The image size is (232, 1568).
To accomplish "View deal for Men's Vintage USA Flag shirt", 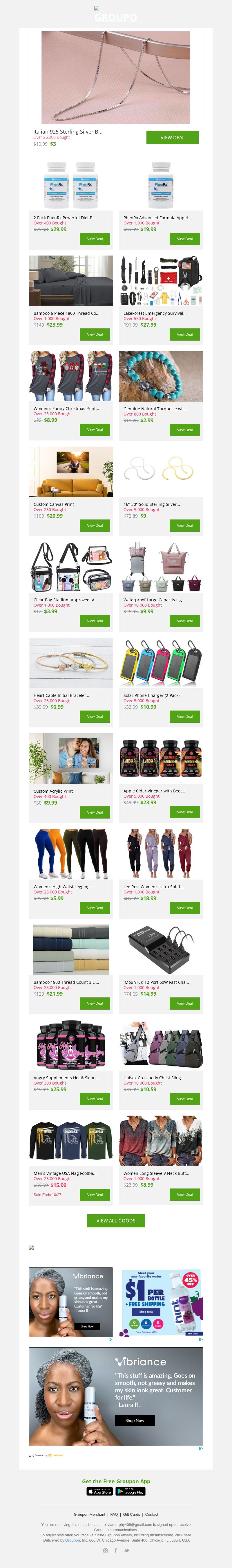I will (95, 1194).
